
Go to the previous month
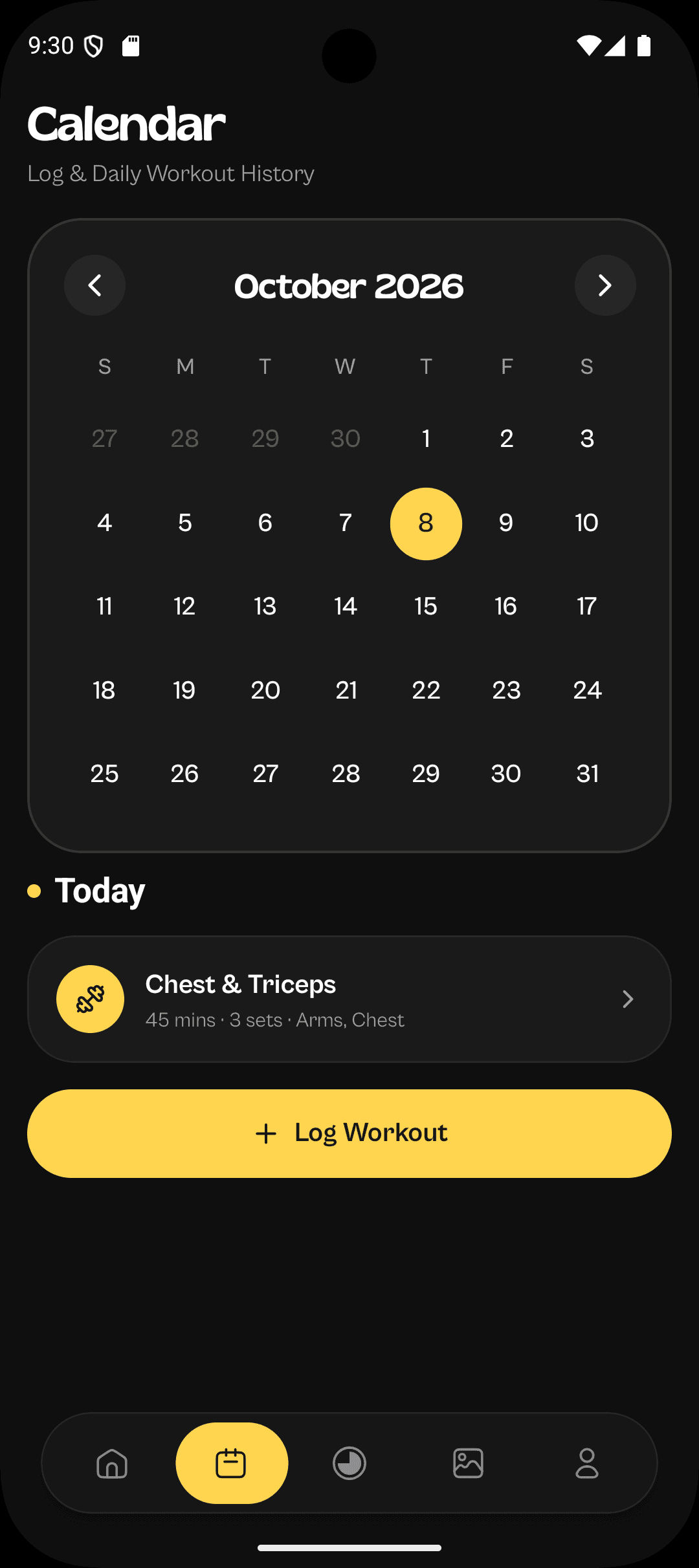[x=94, y=285]
